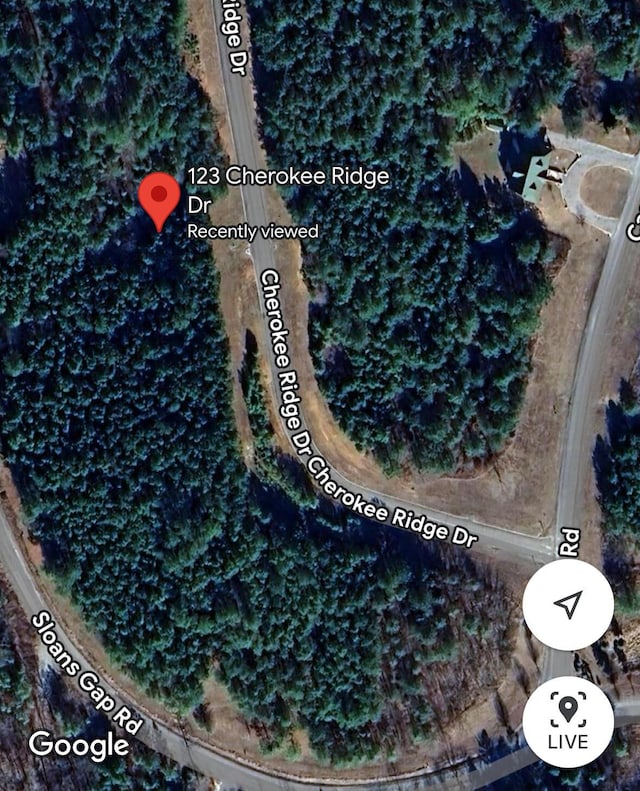640x791 pixels.
Task: Open Live View
Action: pos(568,722)
